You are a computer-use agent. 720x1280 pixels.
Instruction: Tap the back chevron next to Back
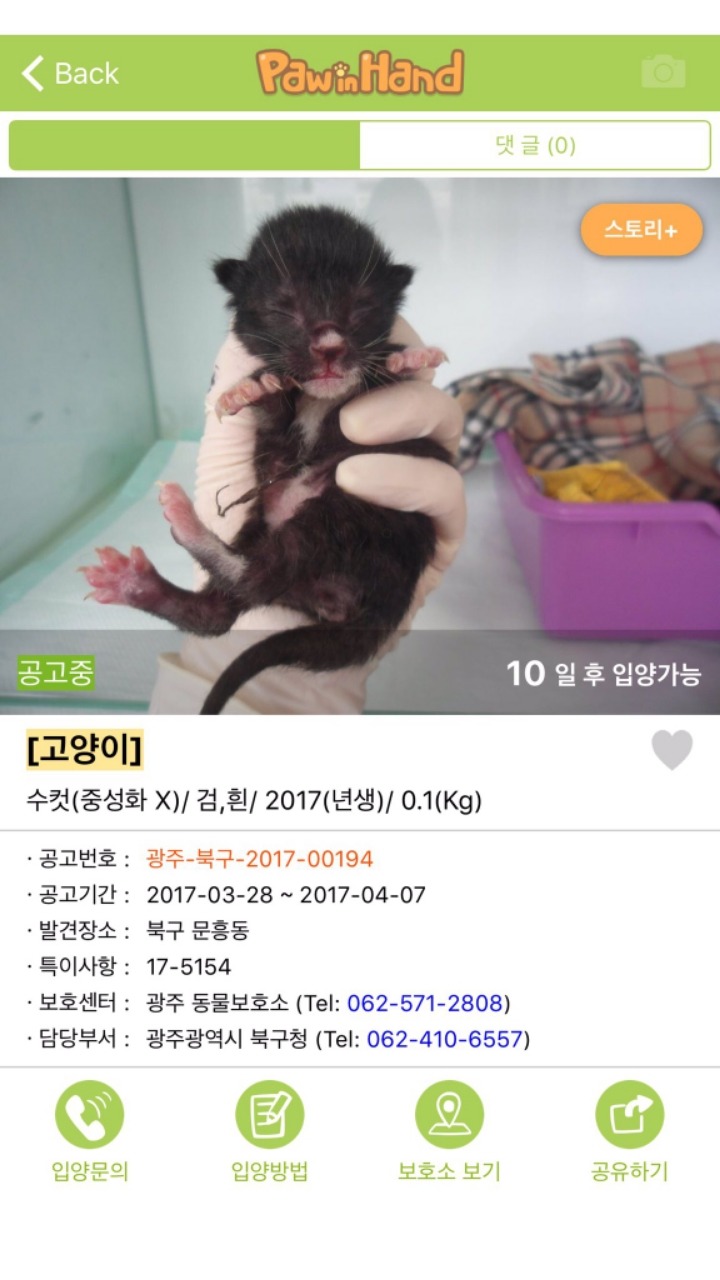click(x=31, y=72)
